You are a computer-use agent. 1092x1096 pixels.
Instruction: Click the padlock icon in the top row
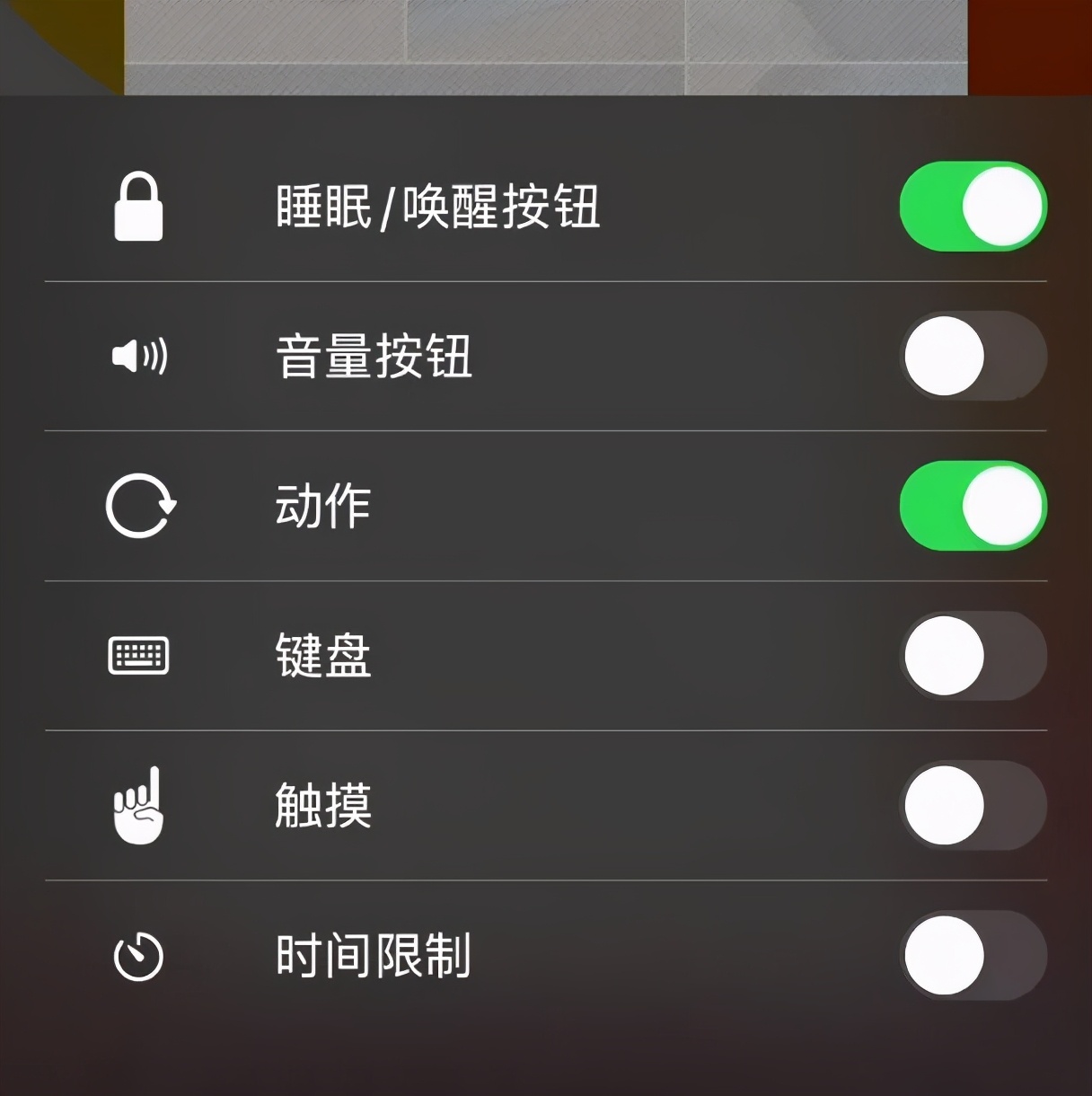click(139, 206)
